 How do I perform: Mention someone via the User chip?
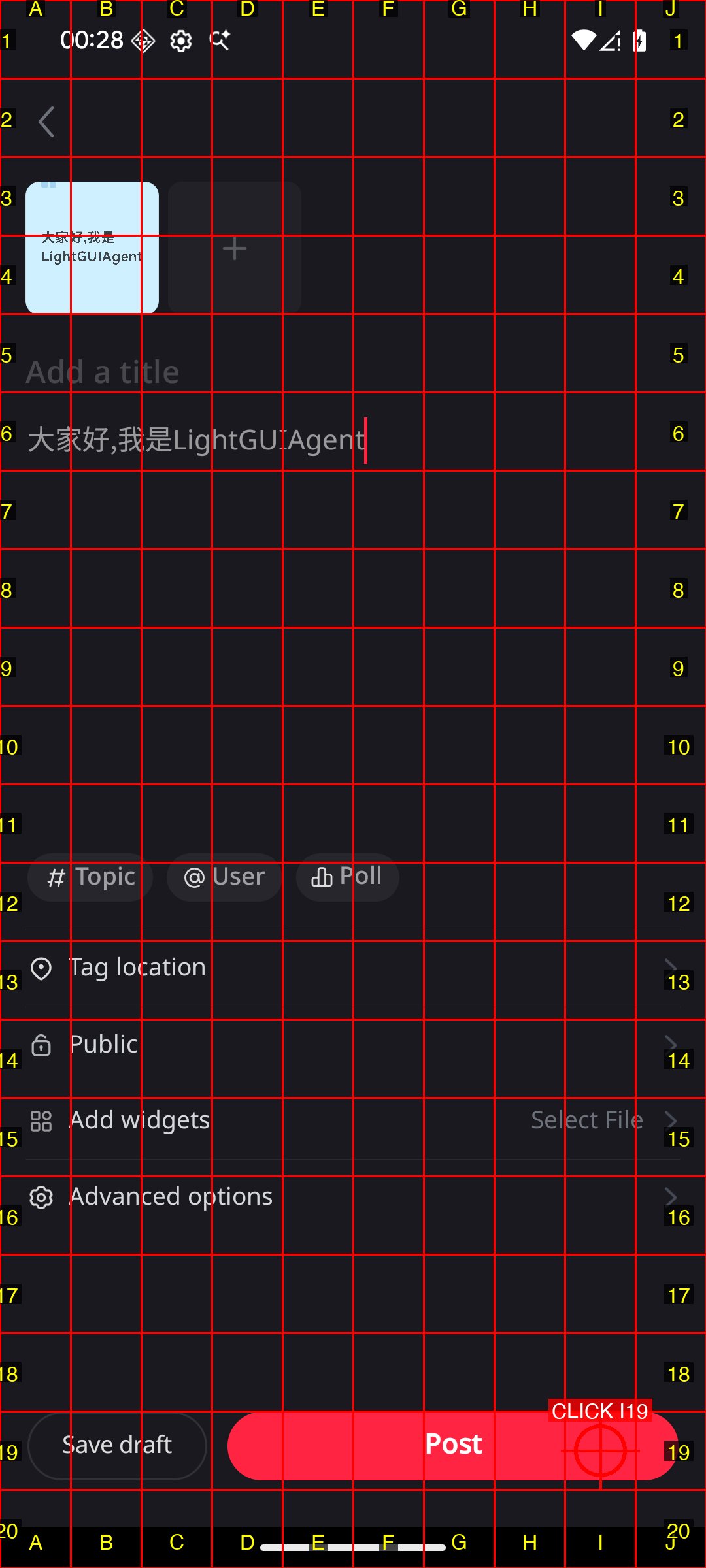(x=224, y=877)
